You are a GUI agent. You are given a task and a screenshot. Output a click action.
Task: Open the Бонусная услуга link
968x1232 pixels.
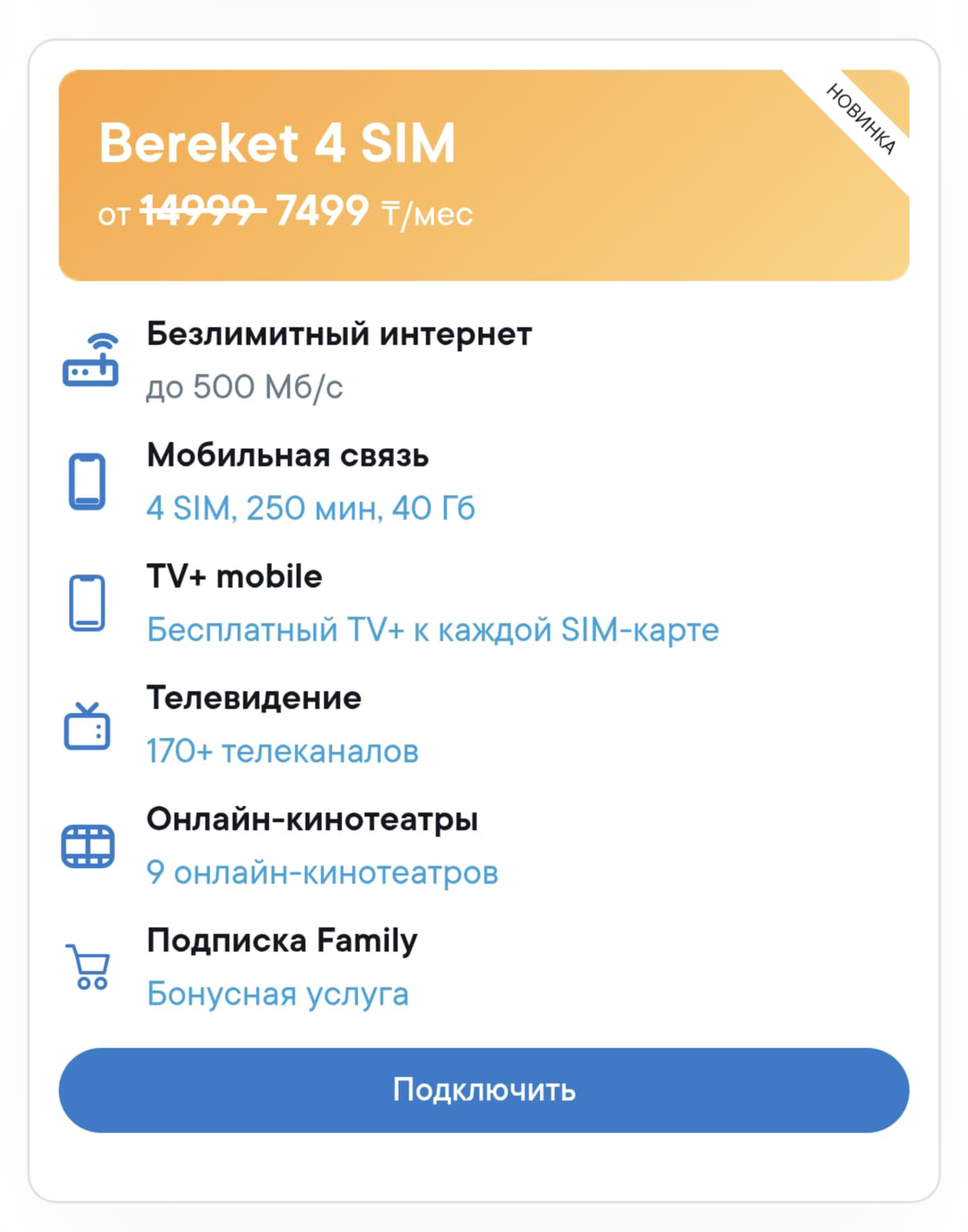(x=277, y=994)
